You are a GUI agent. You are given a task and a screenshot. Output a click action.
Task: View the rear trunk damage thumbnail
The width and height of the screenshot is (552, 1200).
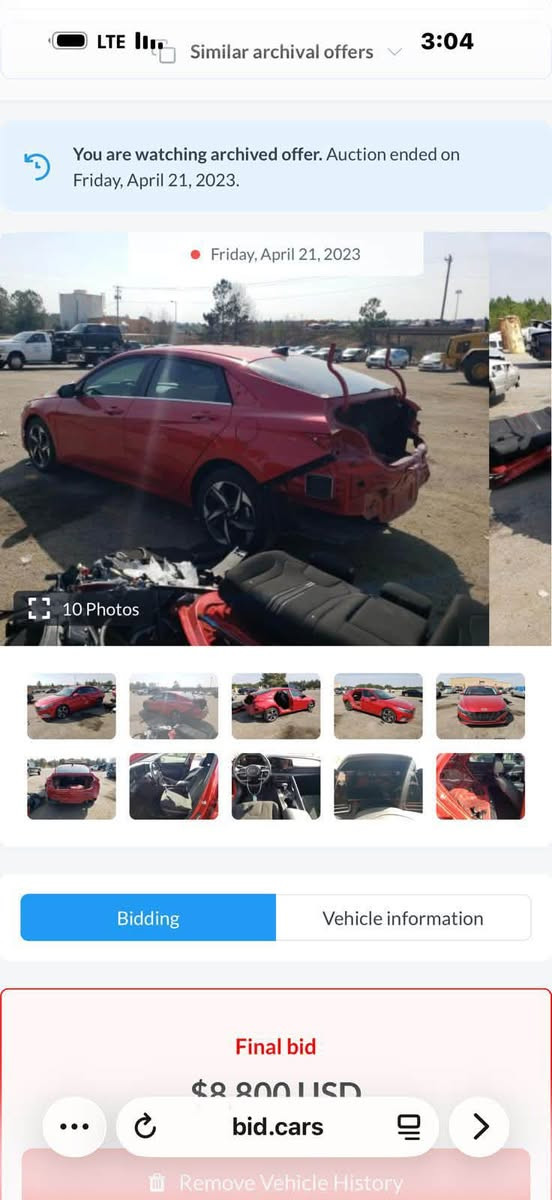(71, 786)
